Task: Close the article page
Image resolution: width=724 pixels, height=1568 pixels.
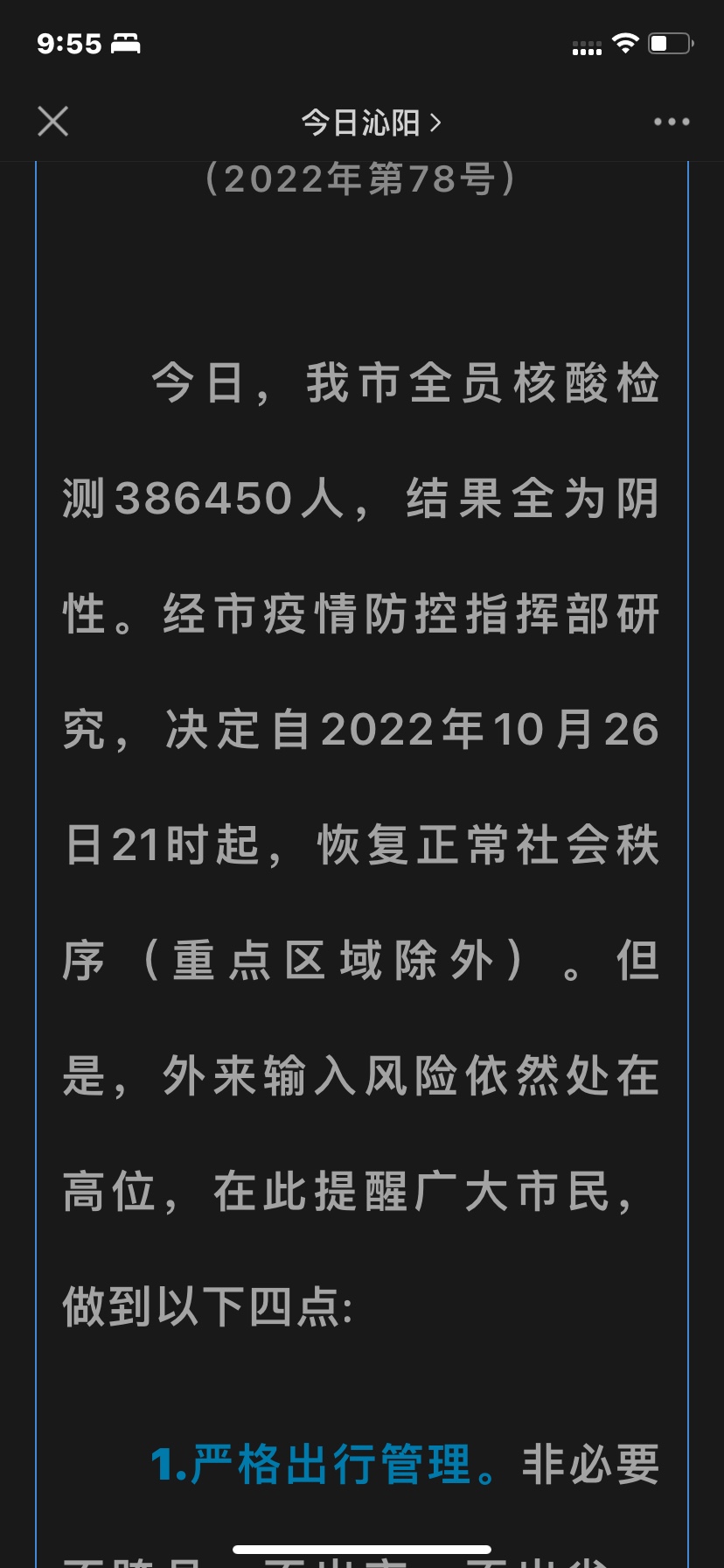Action: click(53, 122)
